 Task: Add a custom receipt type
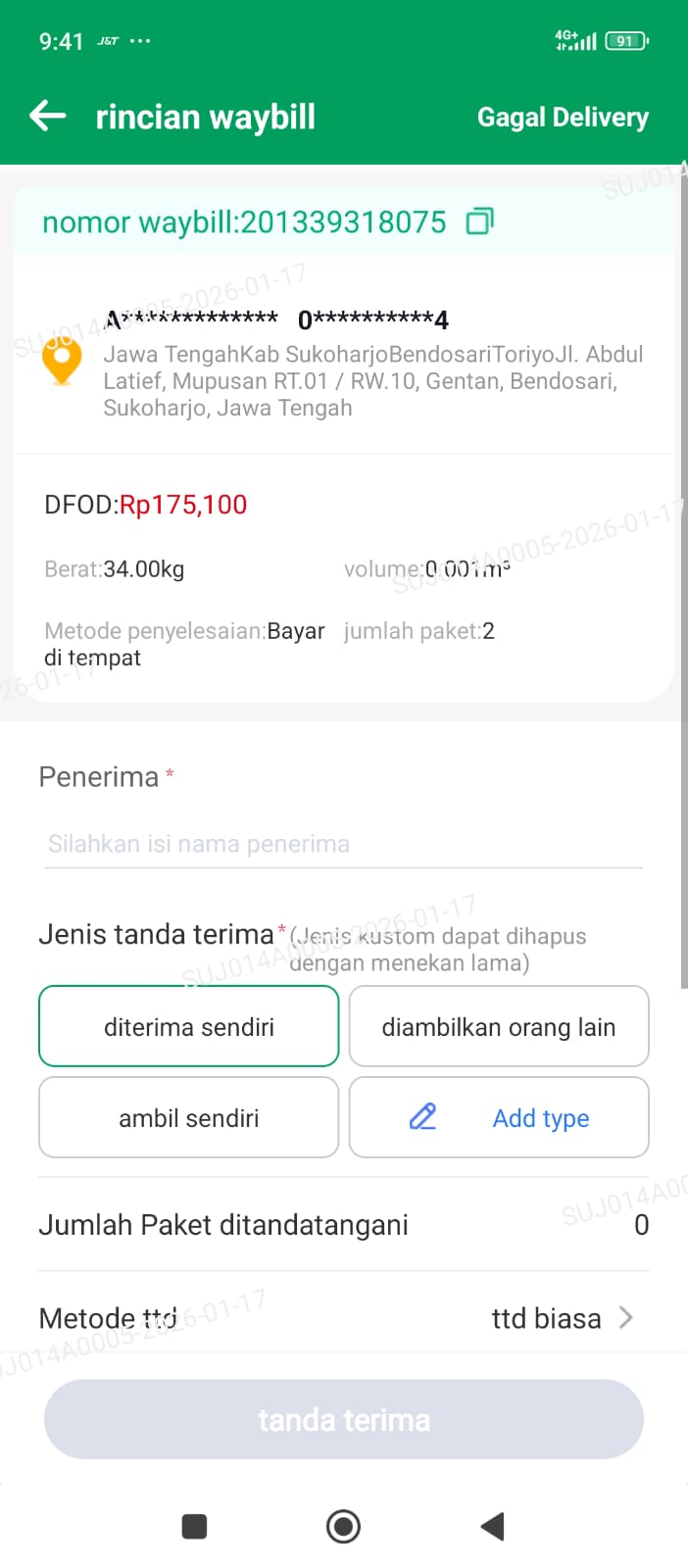[x=498, y=1117]
